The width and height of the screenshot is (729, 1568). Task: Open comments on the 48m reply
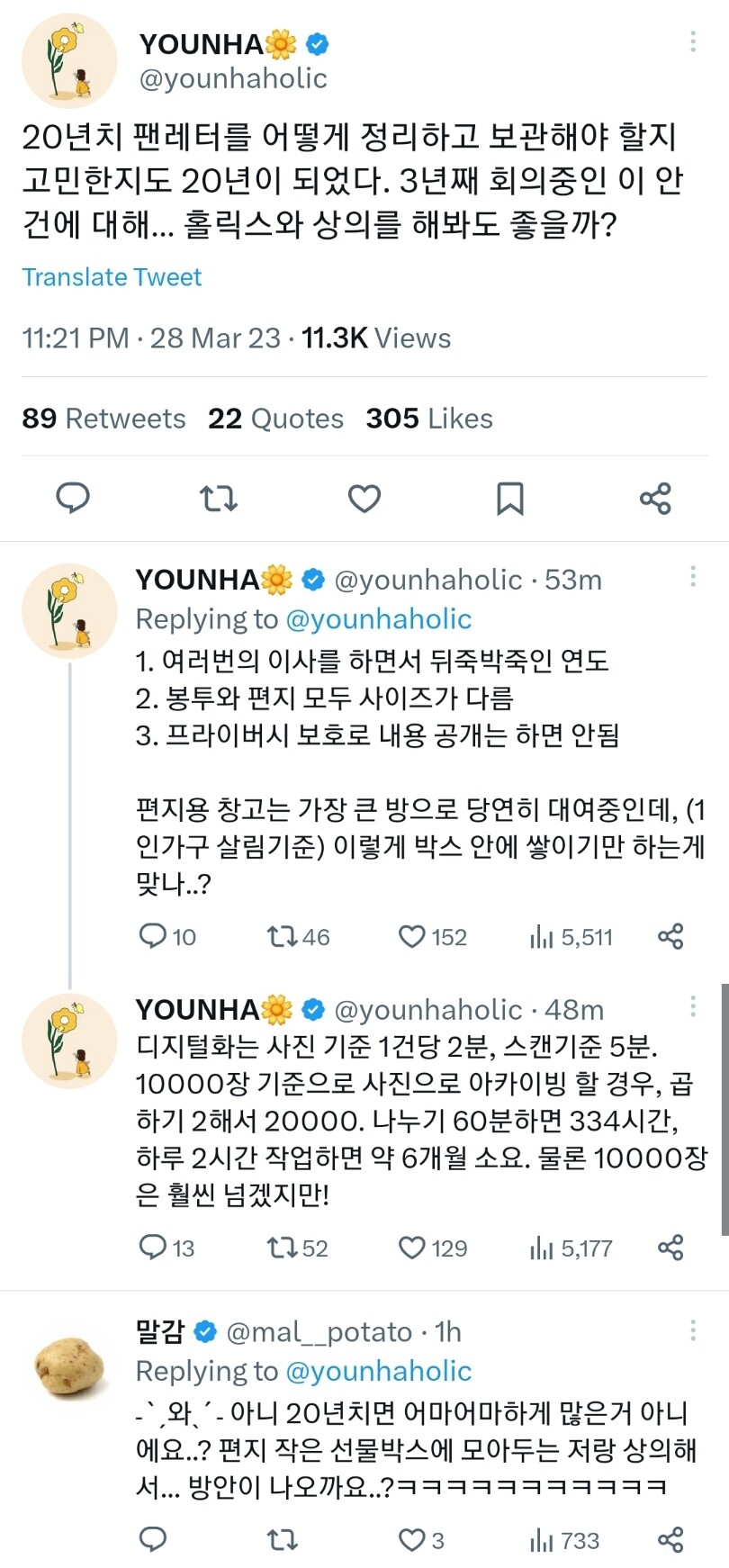152,1248
